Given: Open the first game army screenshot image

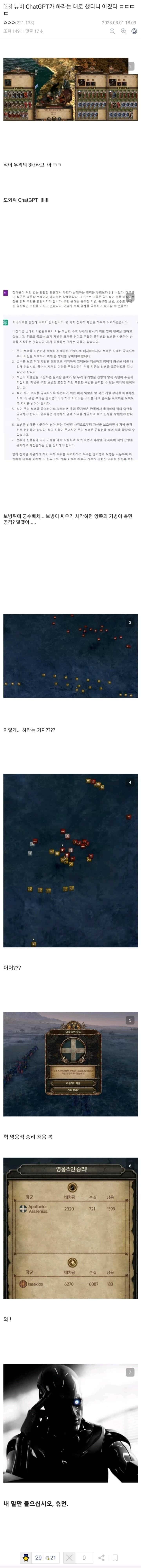Looking at the screenshot, I should [x=70, y=90].
